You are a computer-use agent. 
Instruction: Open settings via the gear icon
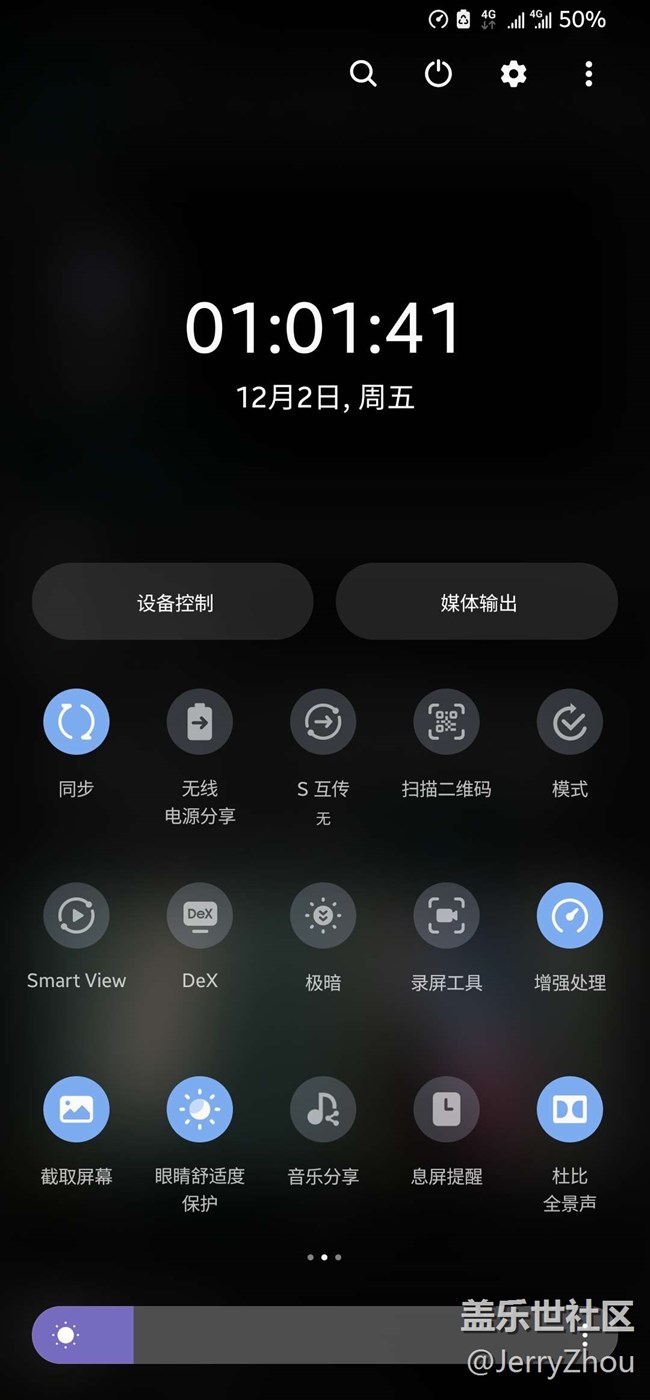point(513,73)
